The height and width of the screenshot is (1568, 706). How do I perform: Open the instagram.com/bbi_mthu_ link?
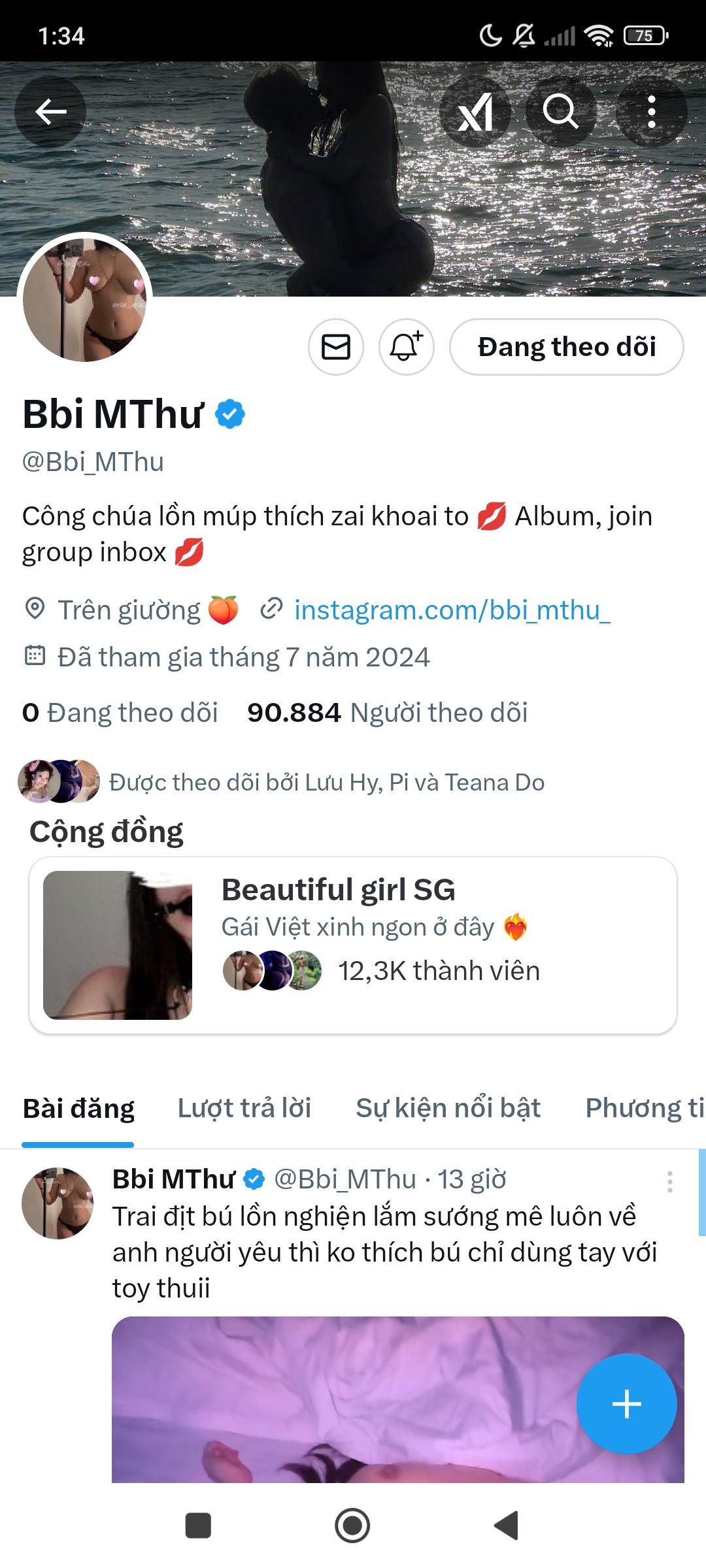coord(452,610)
